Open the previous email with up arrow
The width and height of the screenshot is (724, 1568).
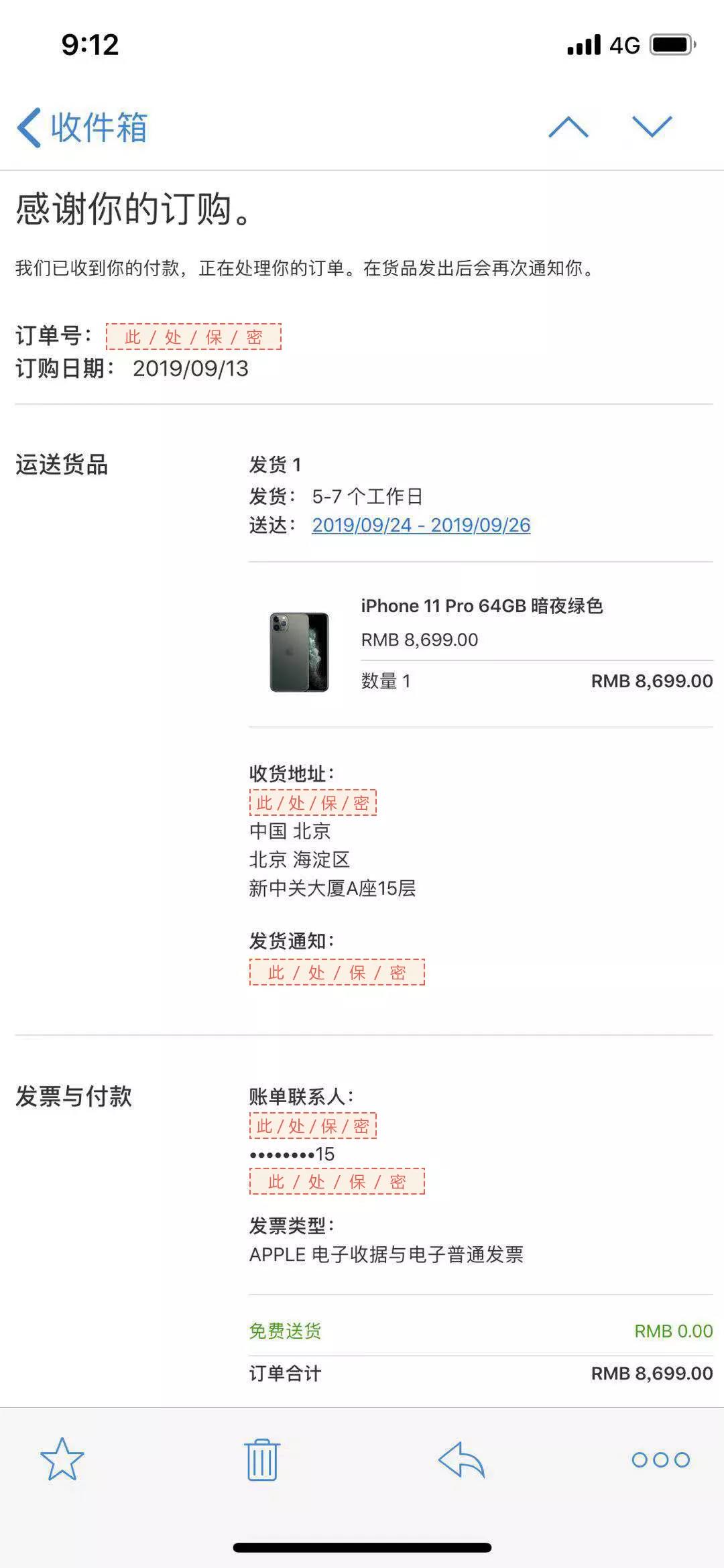568,127
